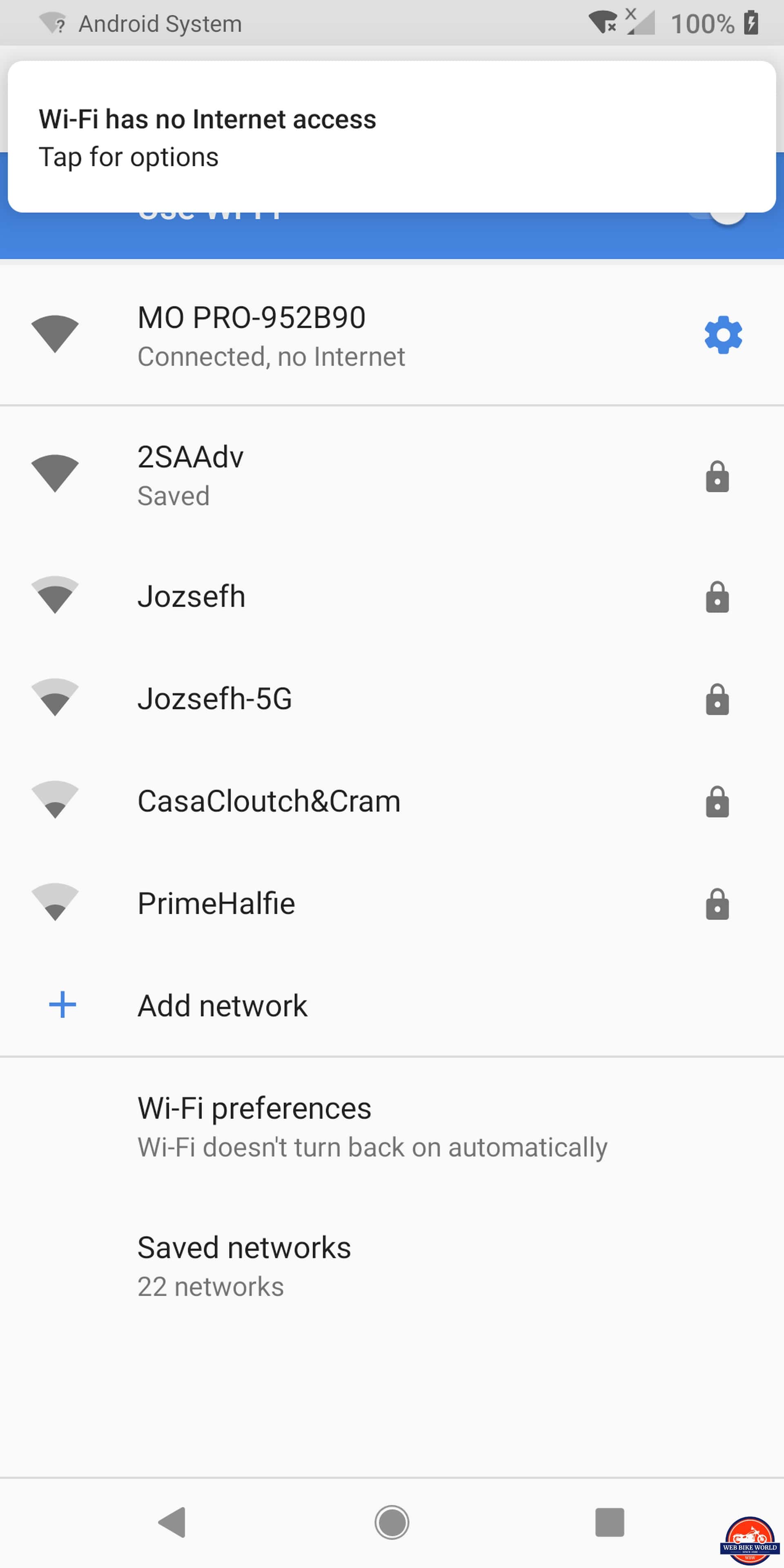The width and height of the screenshot is (784, 1568).
Task: Go back with the navigation bar
Action: [x=172, y=1522]
